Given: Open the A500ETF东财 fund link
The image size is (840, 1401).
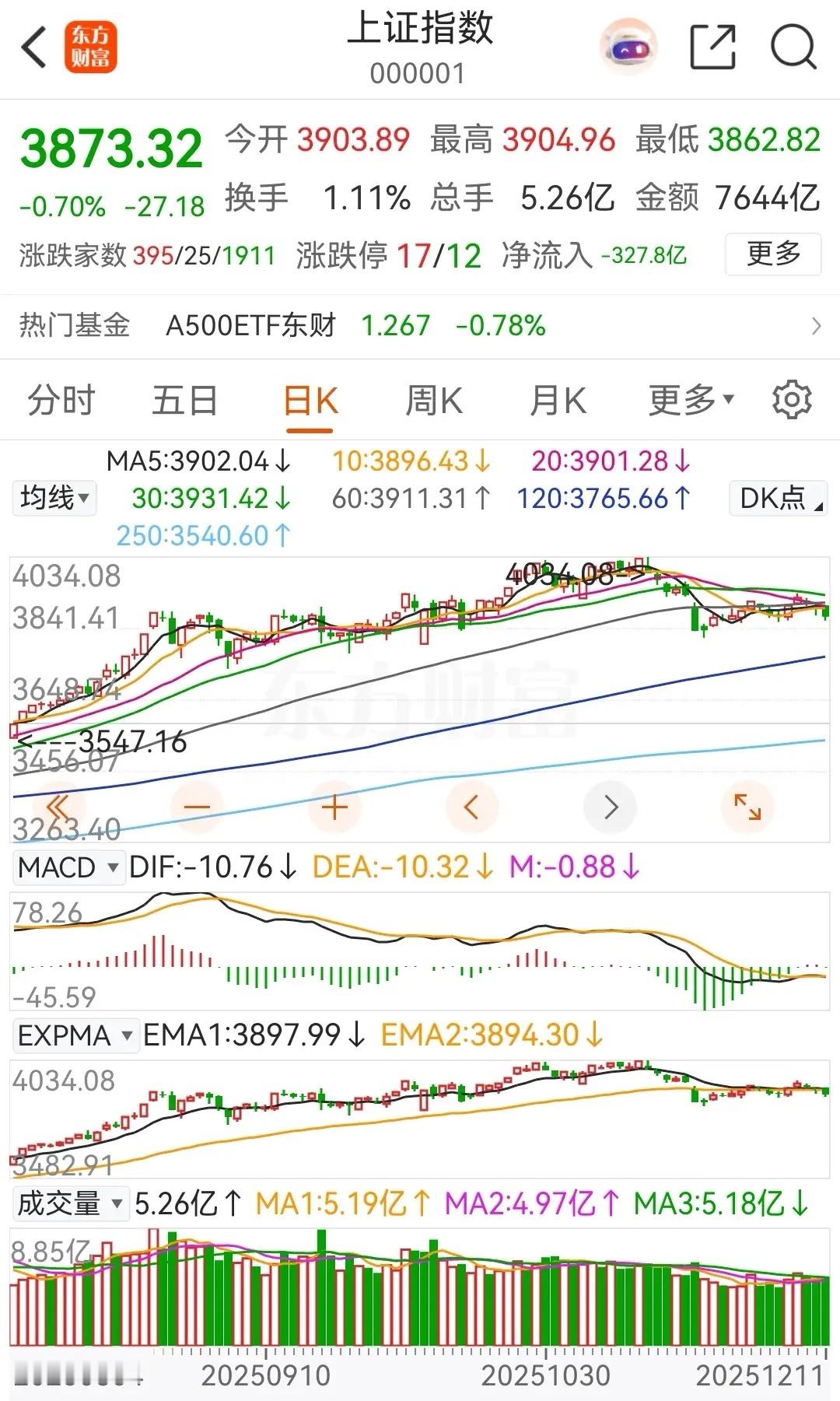Looking at the screenshot, I should point(251,326).
